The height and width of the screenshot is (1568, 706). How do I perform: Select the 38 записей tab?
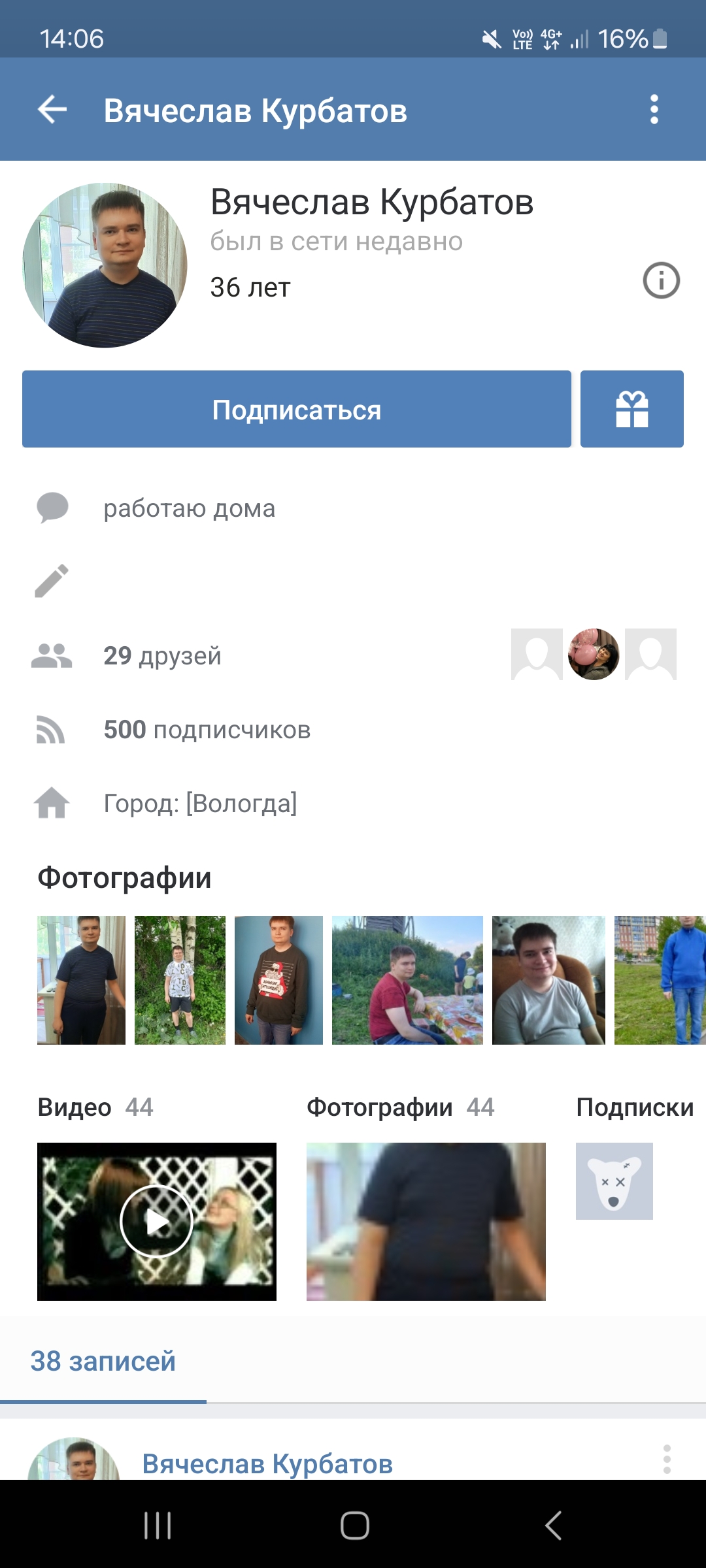[103, 1362]
